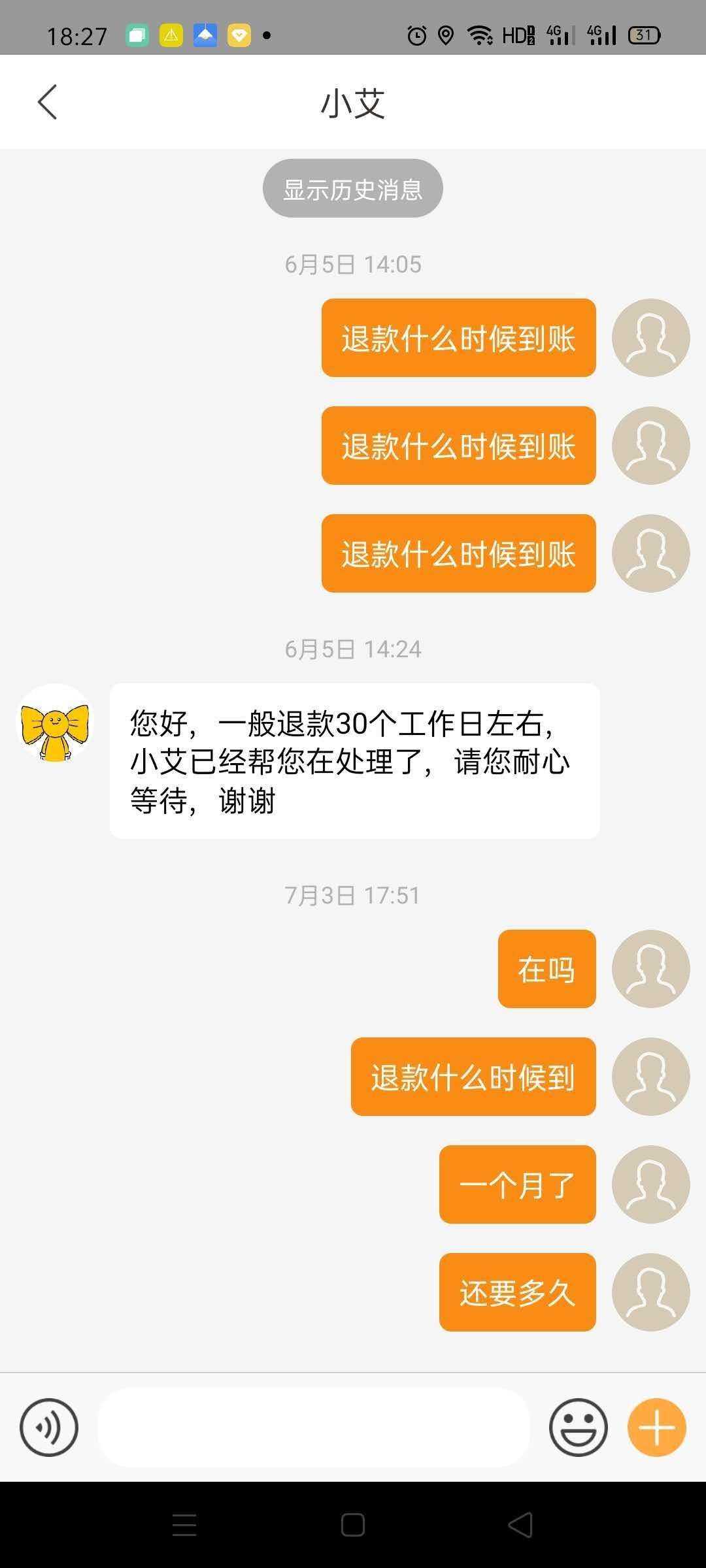This screenshot has height=1568, width=706.
Task: Go to the system home screen
Action: 353,1526
